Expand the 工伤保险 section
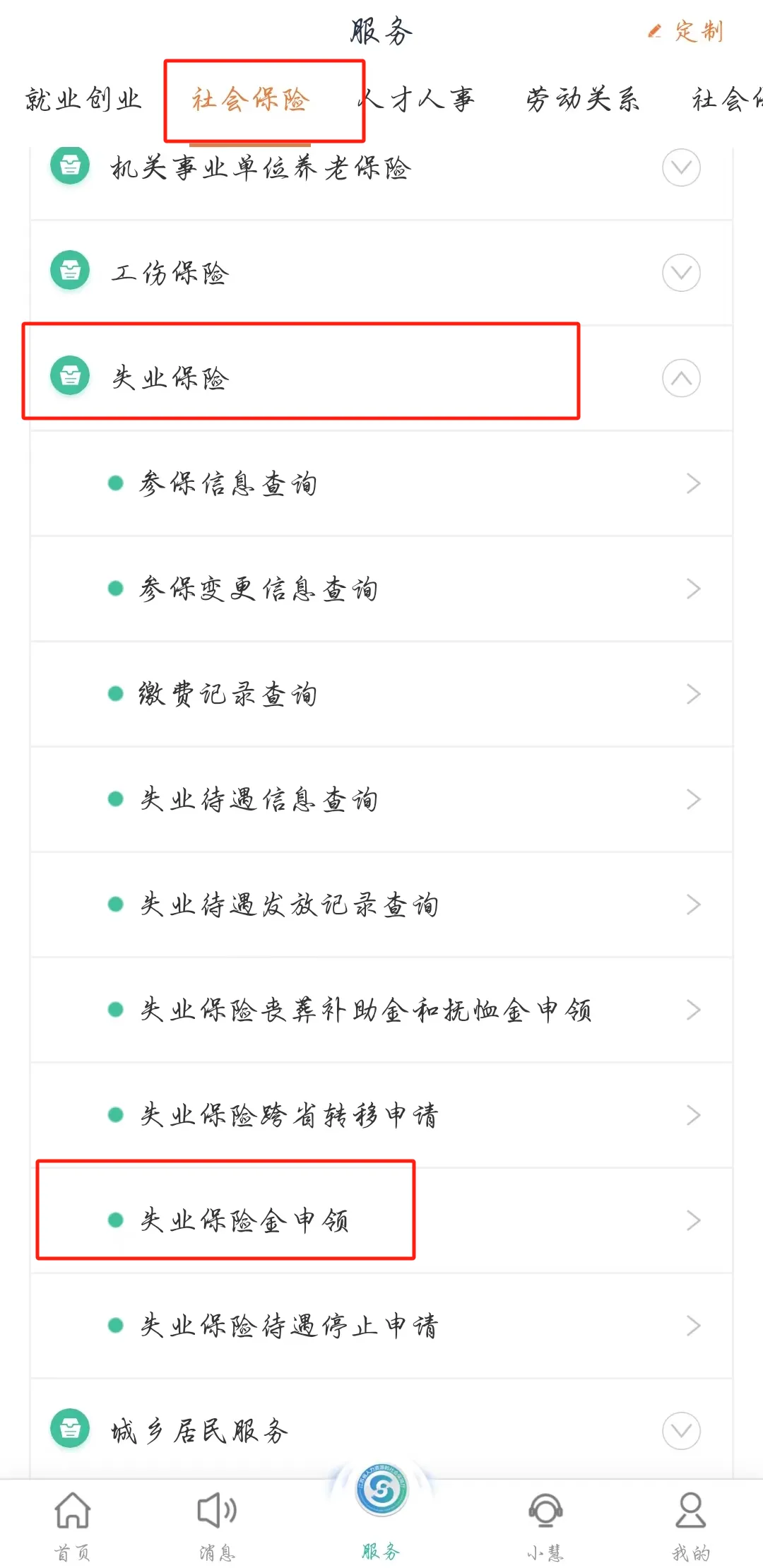 381,273
